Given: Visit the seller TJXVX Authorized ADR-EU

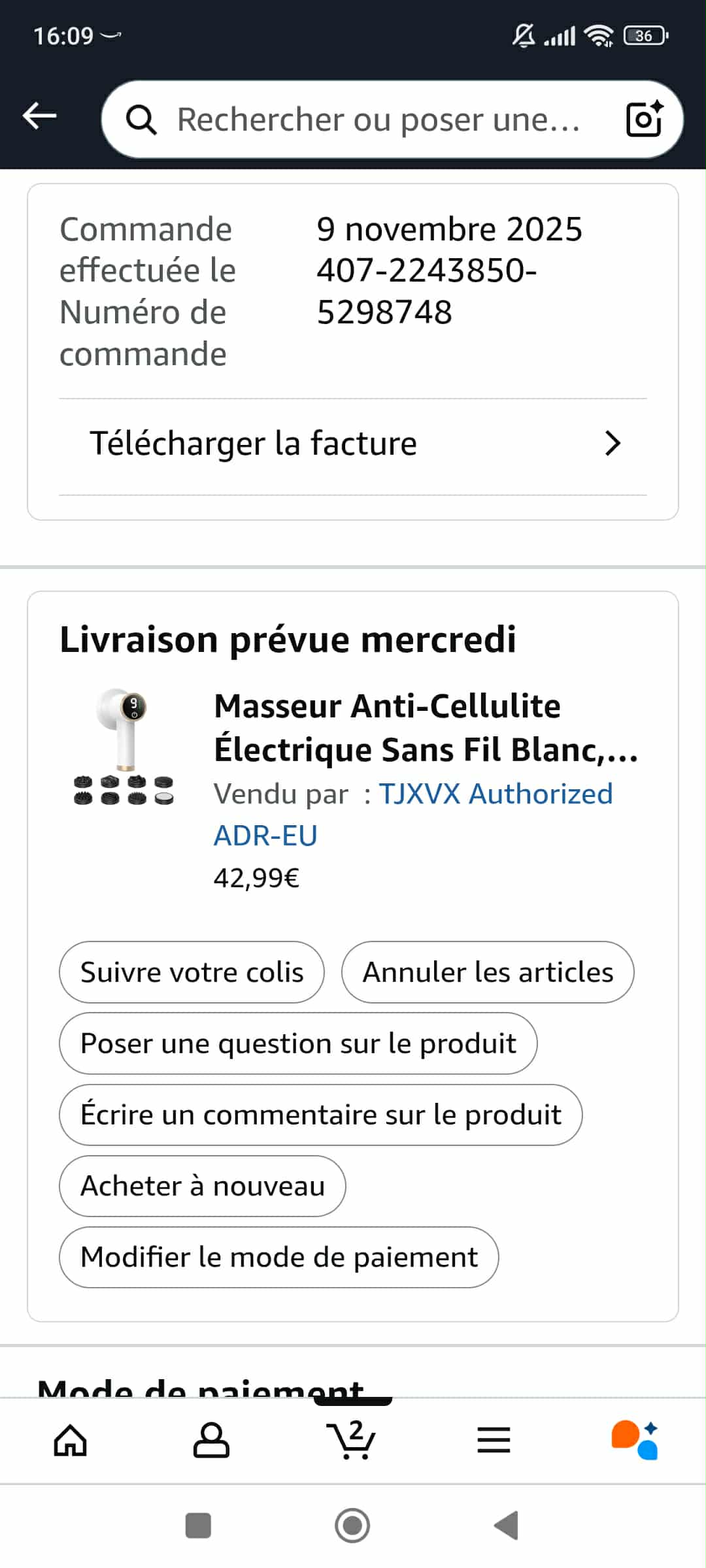Looking at the screenshot, I should [x=495, y=795].
